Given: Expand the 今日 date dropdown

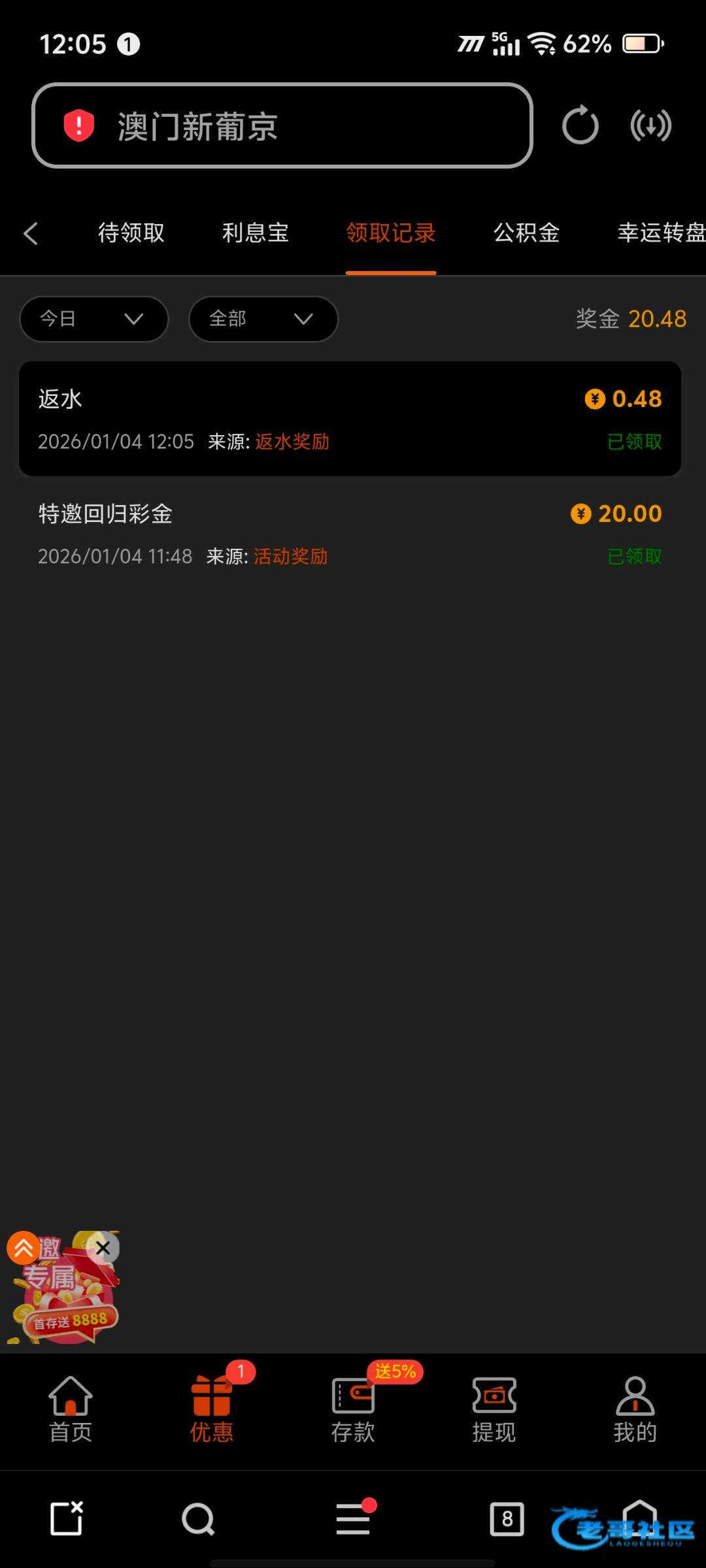Looking at the screenshot, I should tap(93, 319).
